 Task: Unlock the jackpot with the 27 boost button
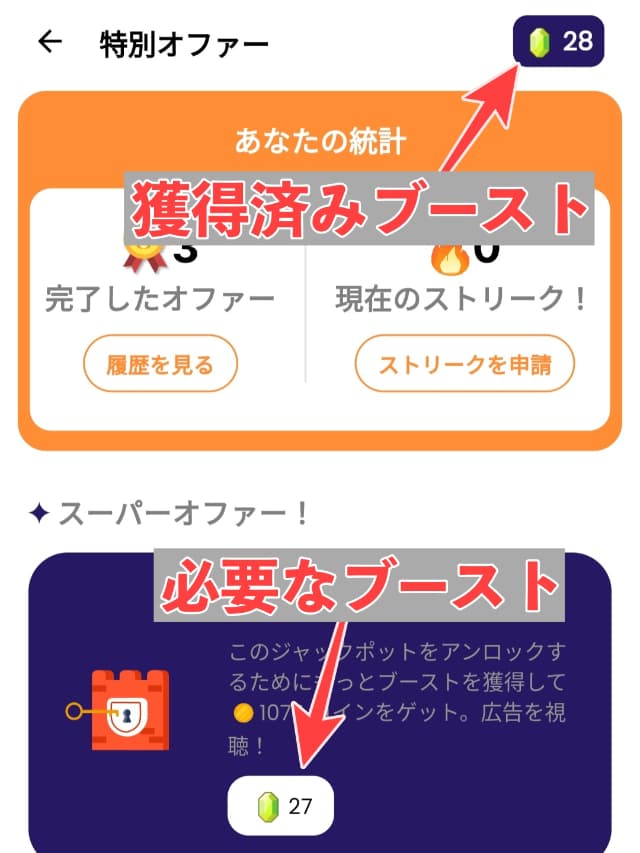[x=280, y=805]
